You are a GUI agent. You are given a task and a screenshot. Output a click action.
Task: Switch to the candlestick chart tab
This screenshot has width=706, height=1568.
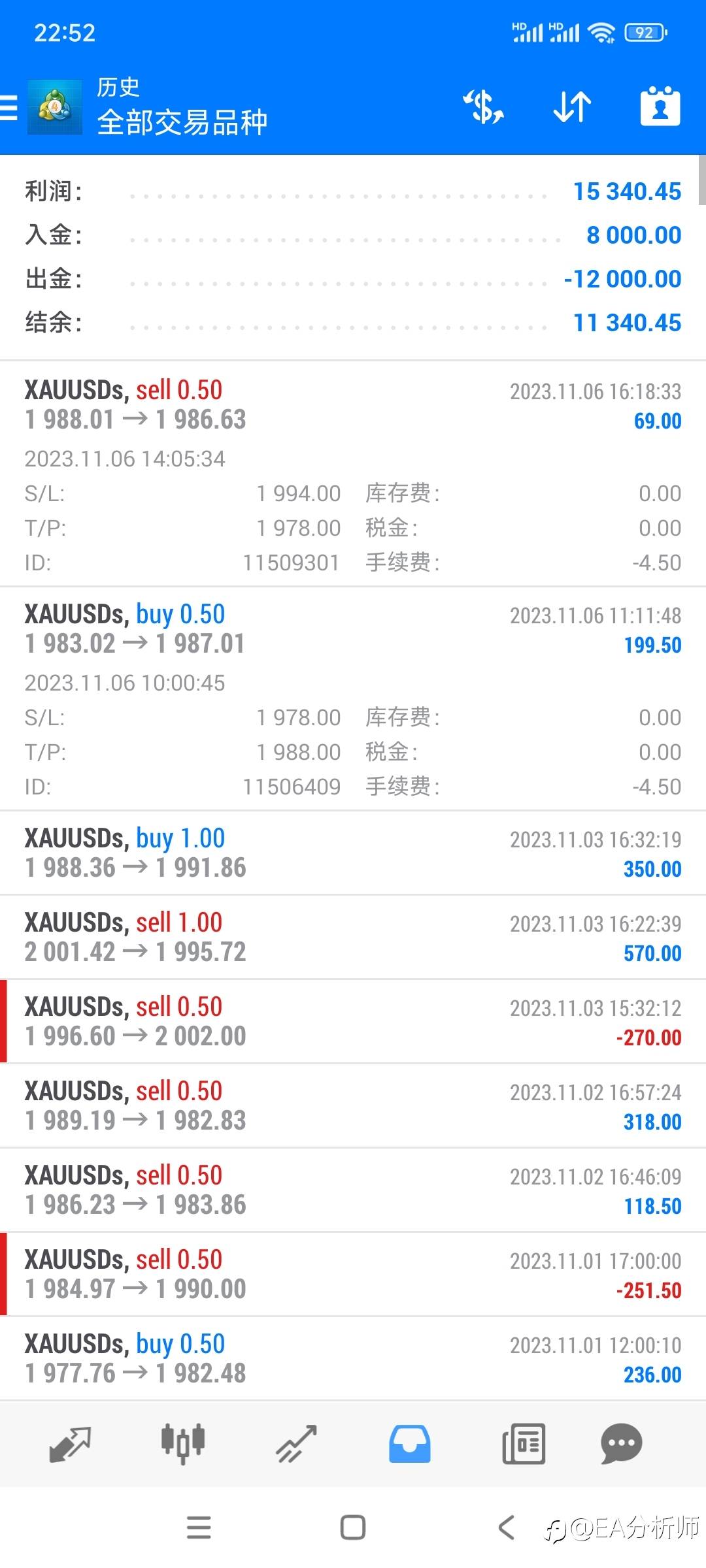pos(183,1444)
